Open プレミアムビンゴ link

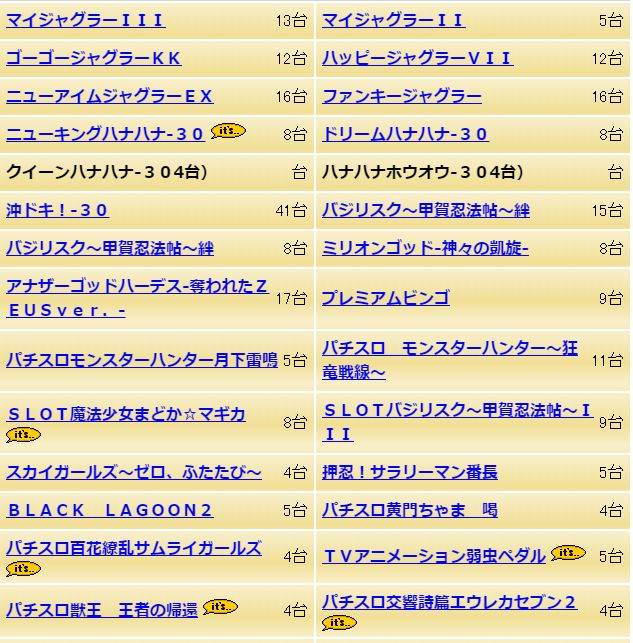[x=386, y=297]
